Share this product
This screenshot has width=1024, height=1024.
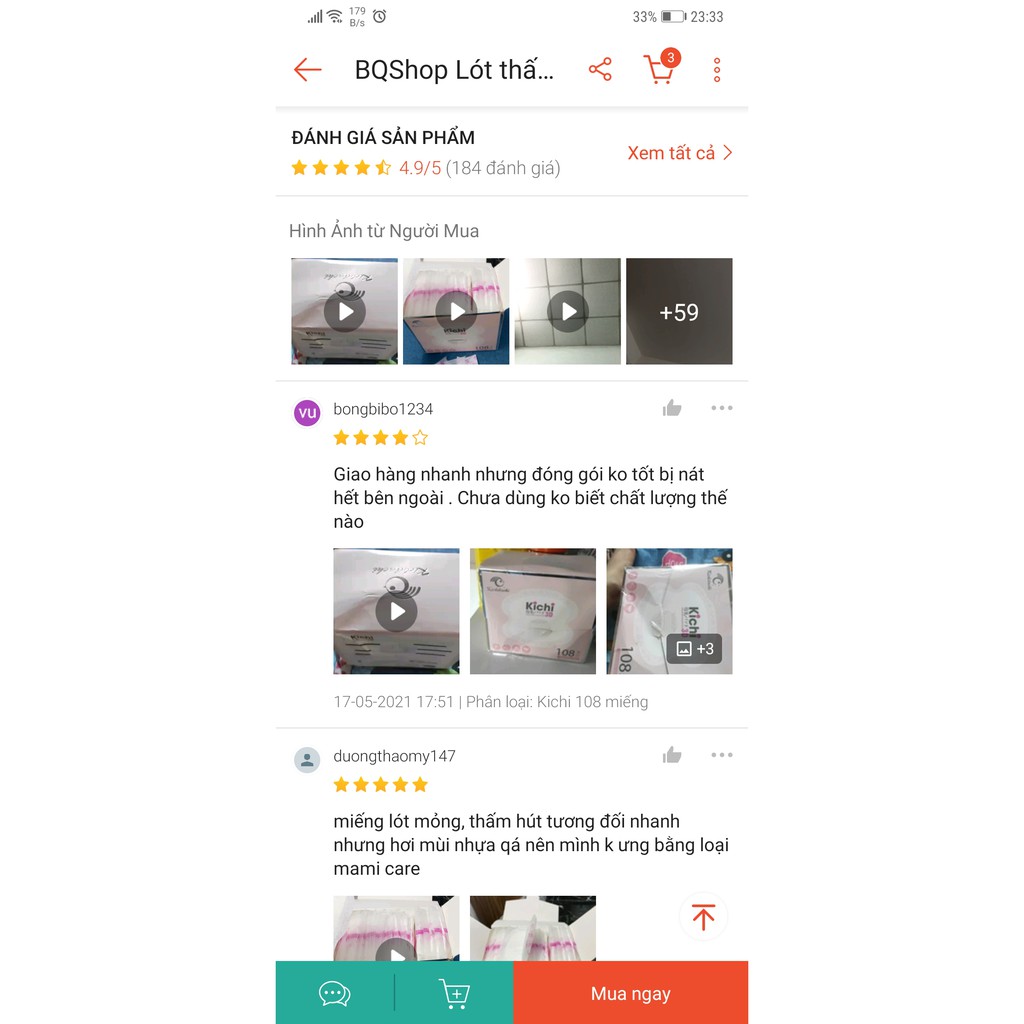[600, 70]
